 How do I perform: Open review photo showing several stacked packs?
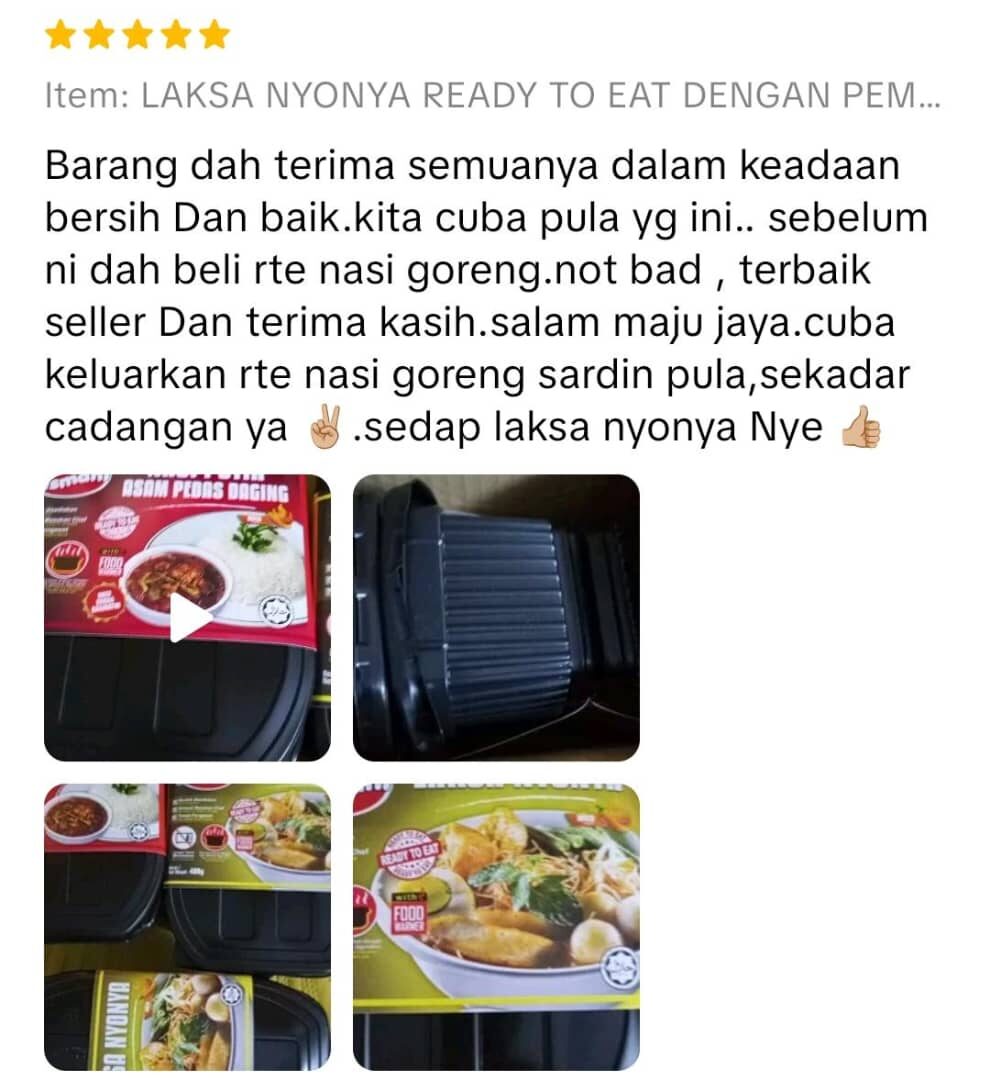pyautogui.click(x=188, y=927)
